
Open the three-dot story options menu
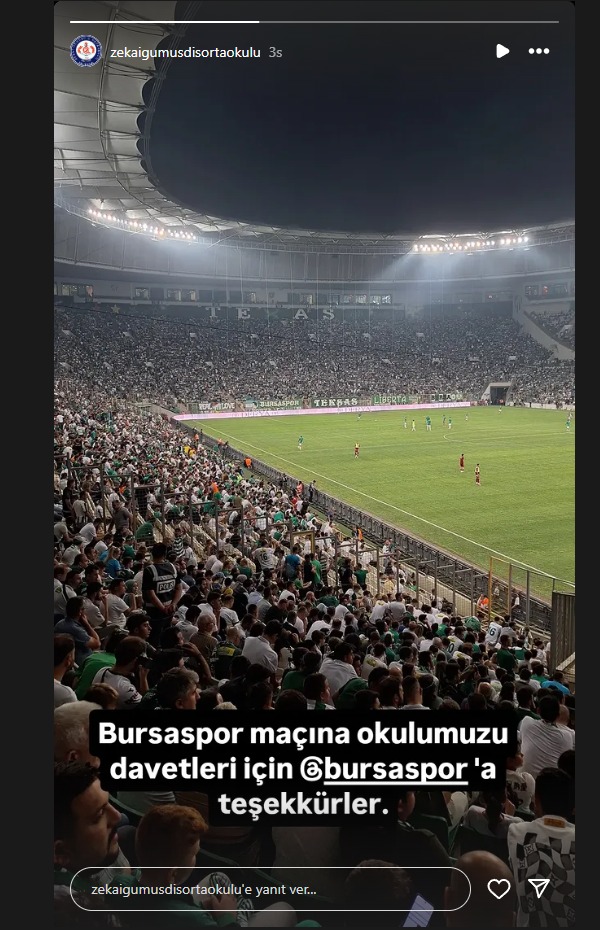click(539, 51)
